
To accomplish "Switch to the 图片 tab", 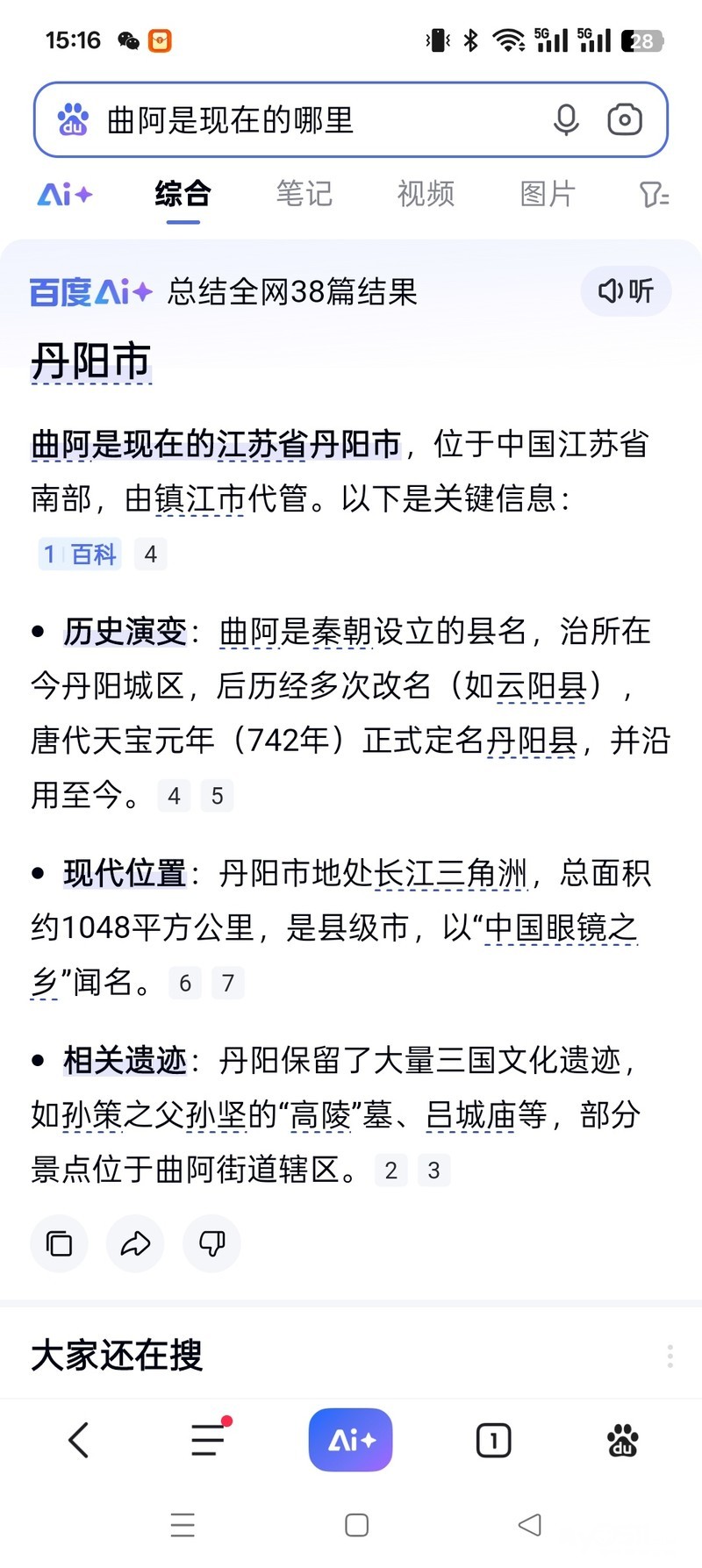I will pos(547,194).
